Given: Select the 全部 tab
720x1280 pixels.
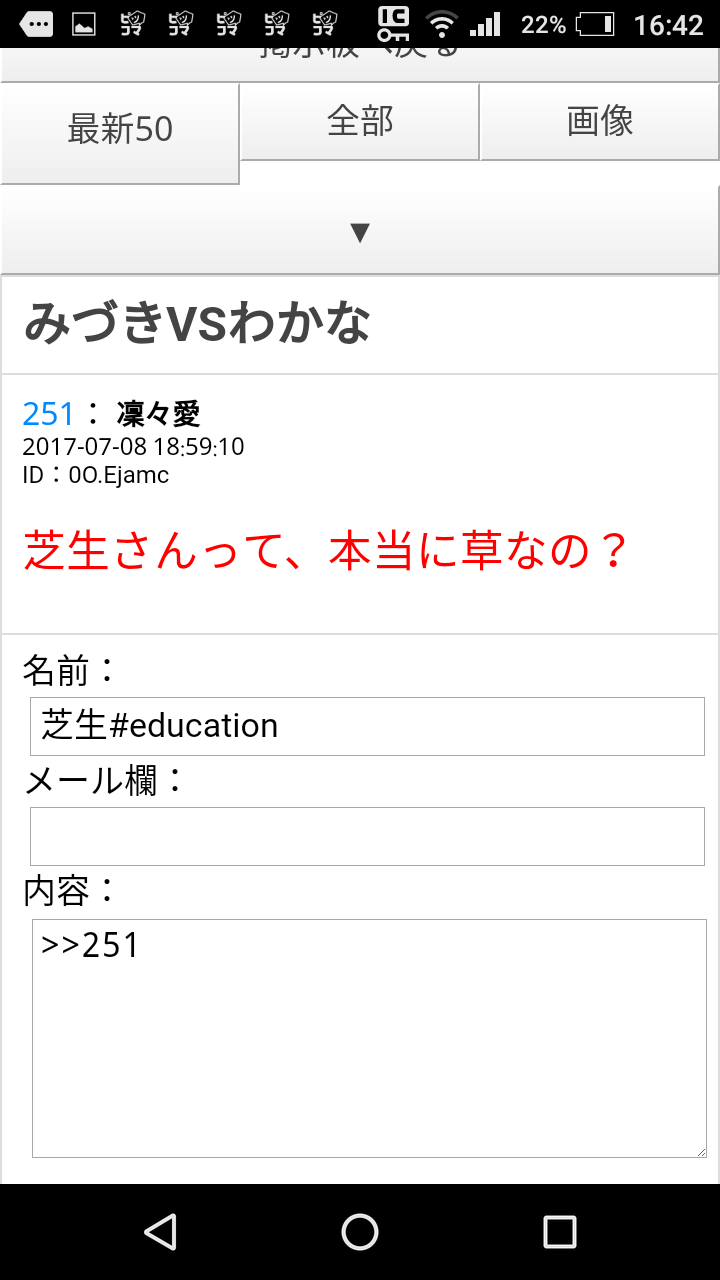Looking at the screenshot, I should point(360,122).
